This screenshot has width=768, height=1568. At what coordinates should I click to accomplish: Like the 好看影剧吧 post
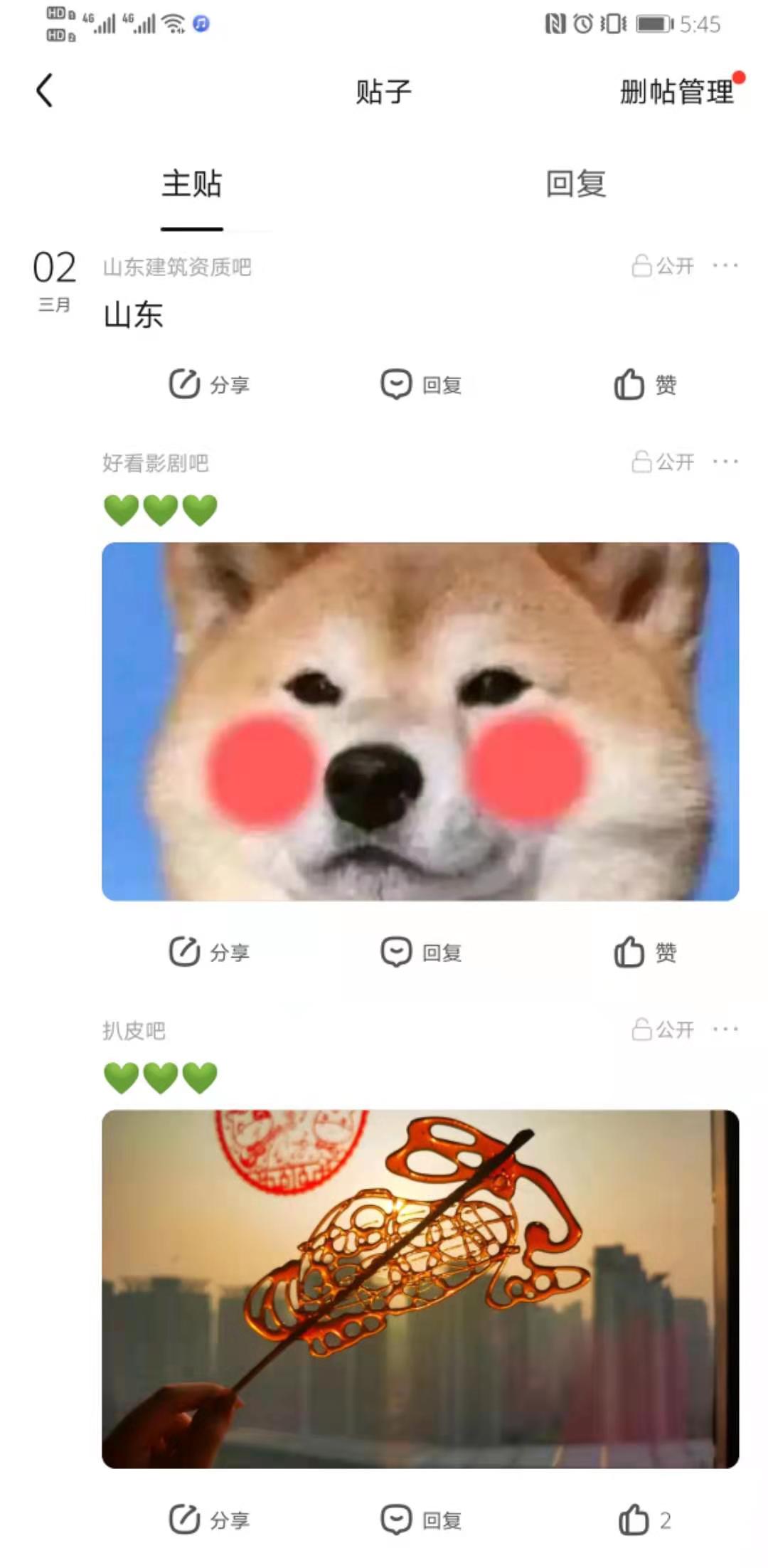(x=644, y=952)
